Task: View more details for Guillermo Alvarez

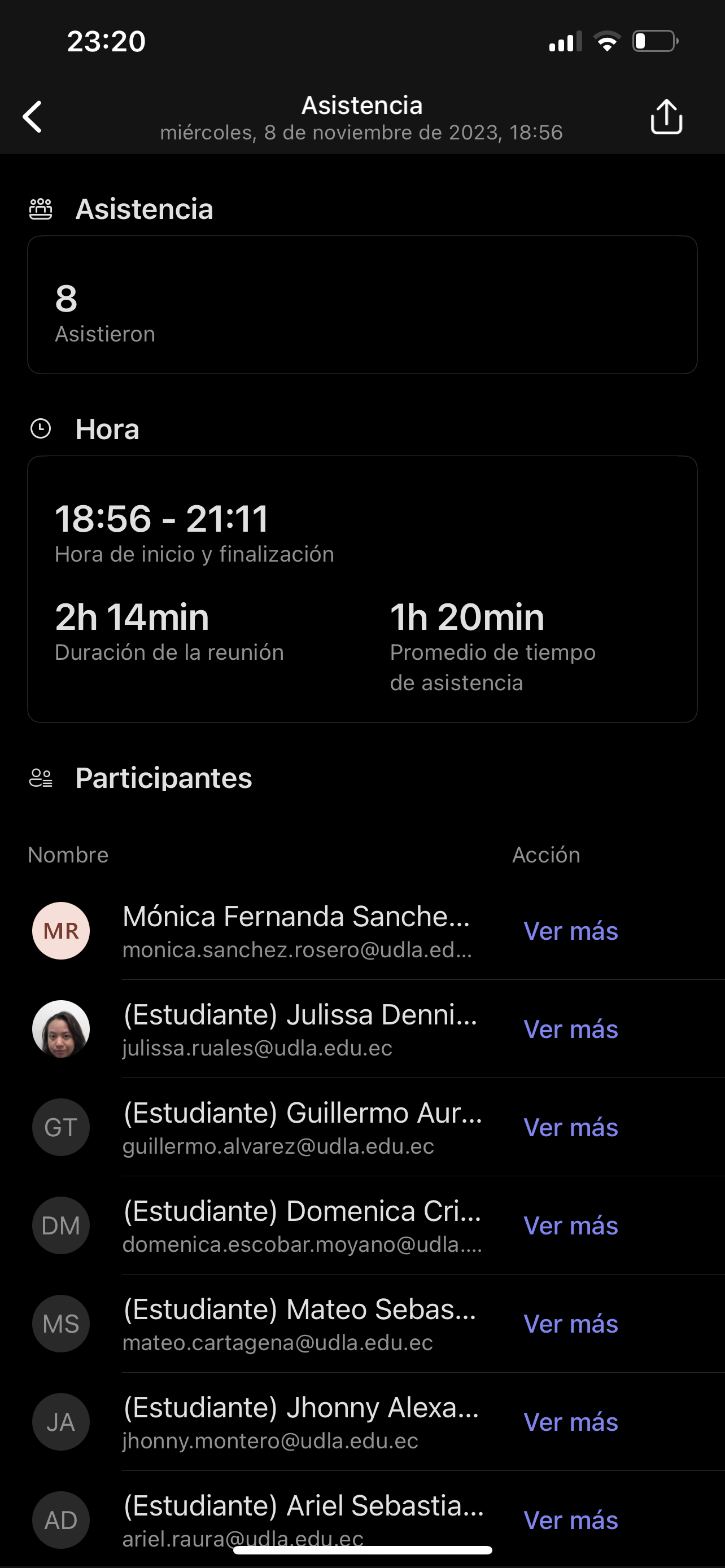Action: point(570,1127)
